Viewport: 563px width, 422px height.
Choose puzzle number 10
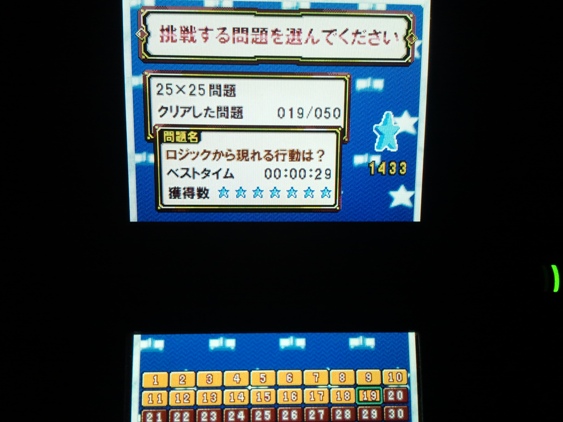tap(395, 377)
